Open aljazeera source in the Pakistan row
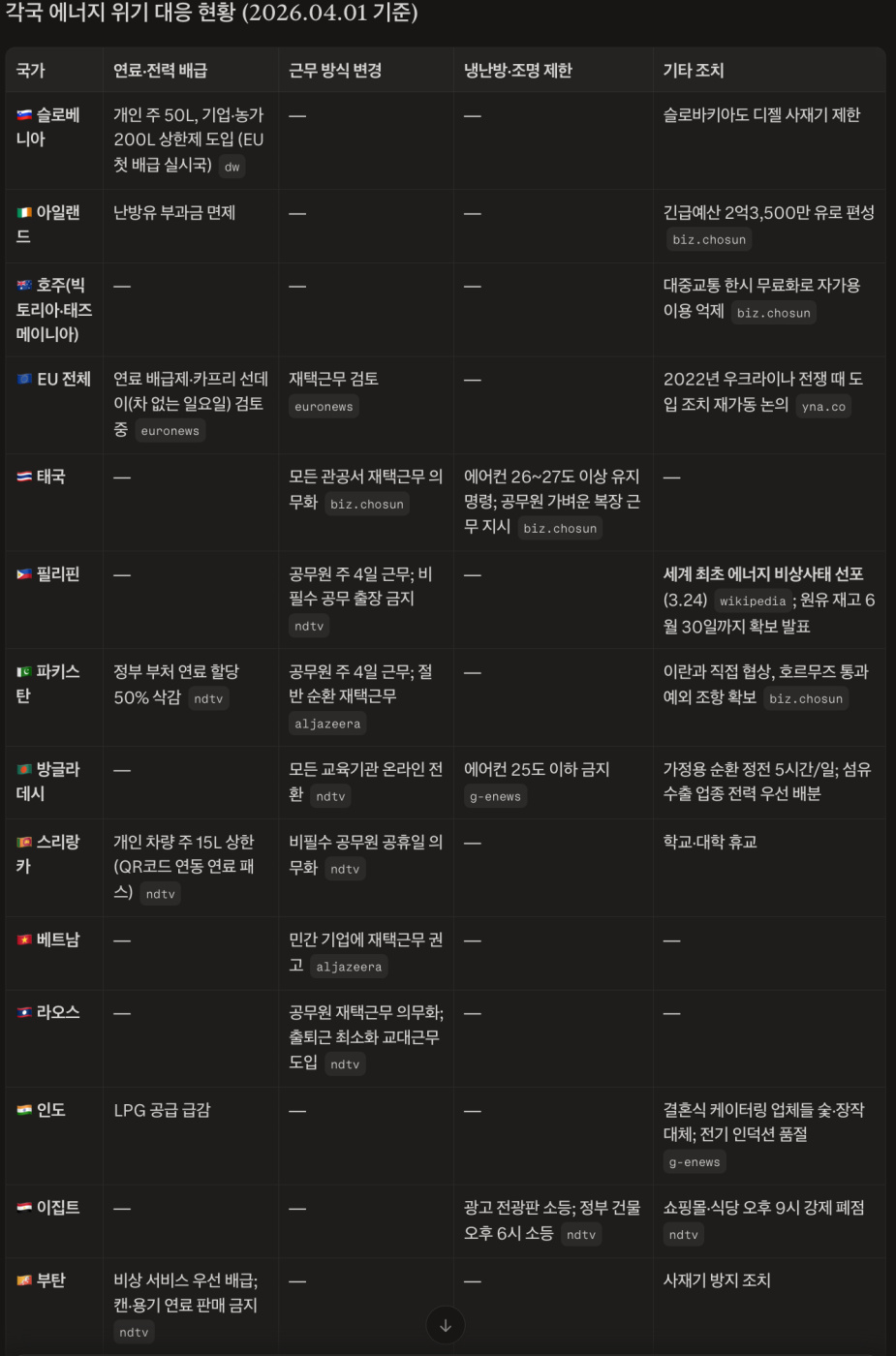 327,724
